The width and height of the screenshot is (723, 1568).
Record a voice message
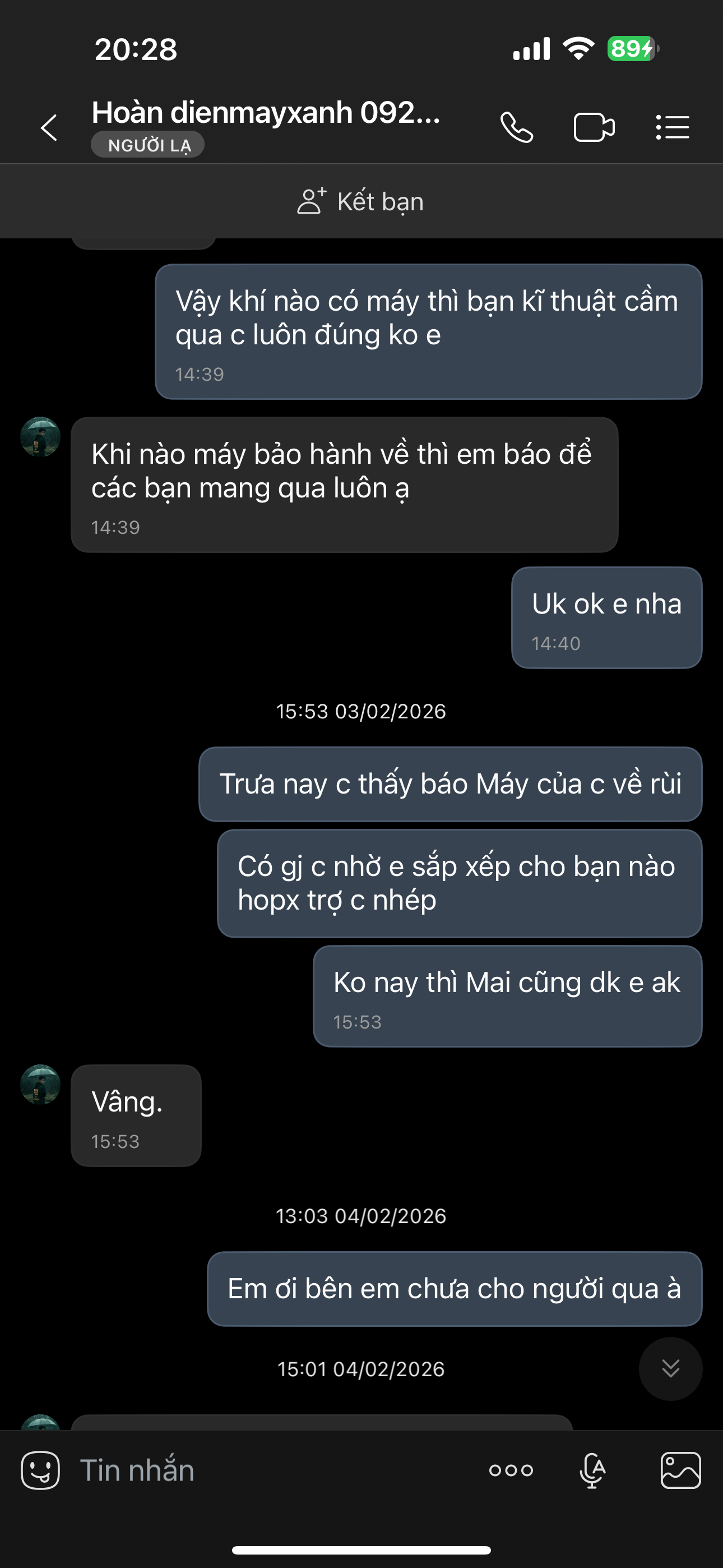[592, 1470]
